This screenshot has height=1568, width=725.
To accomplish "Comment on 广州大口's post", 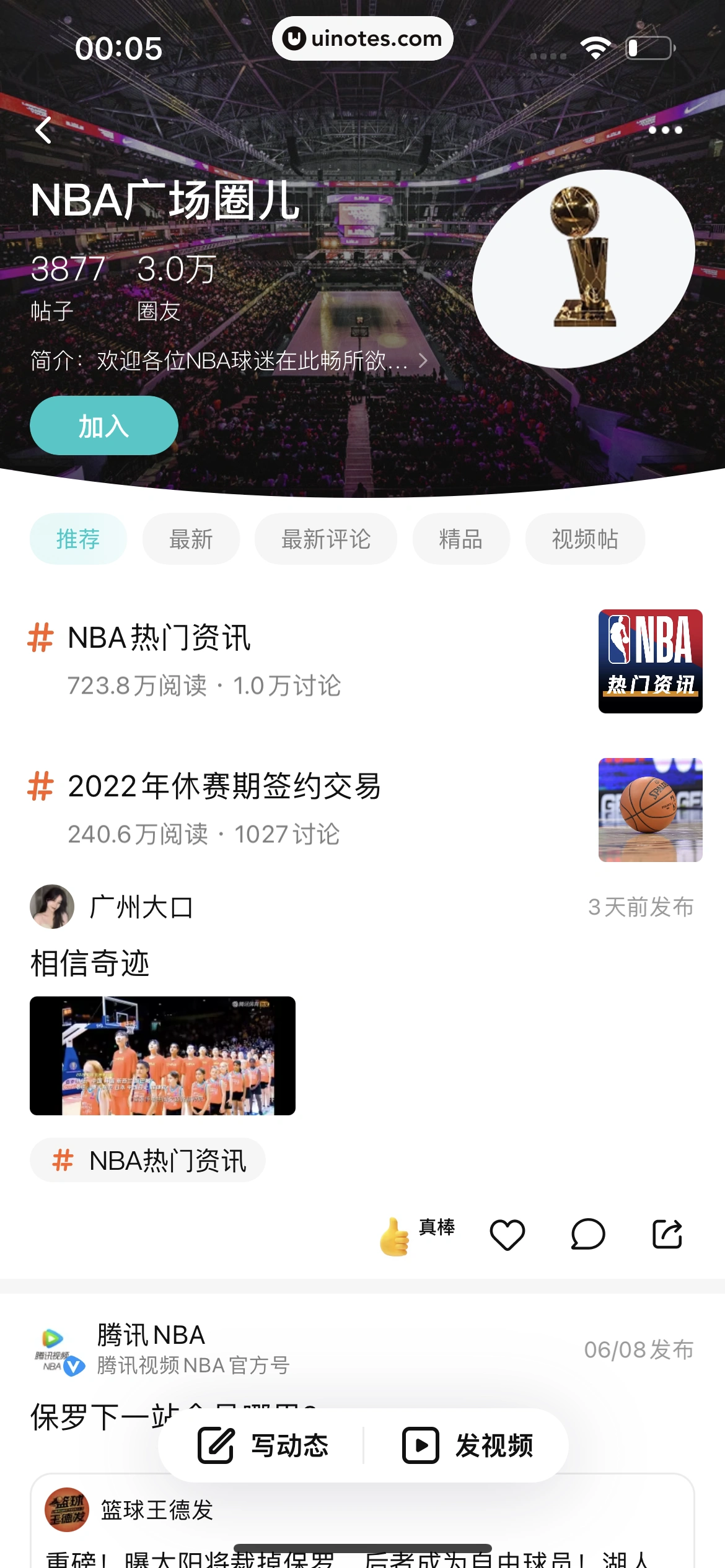I will (587, 1234).
